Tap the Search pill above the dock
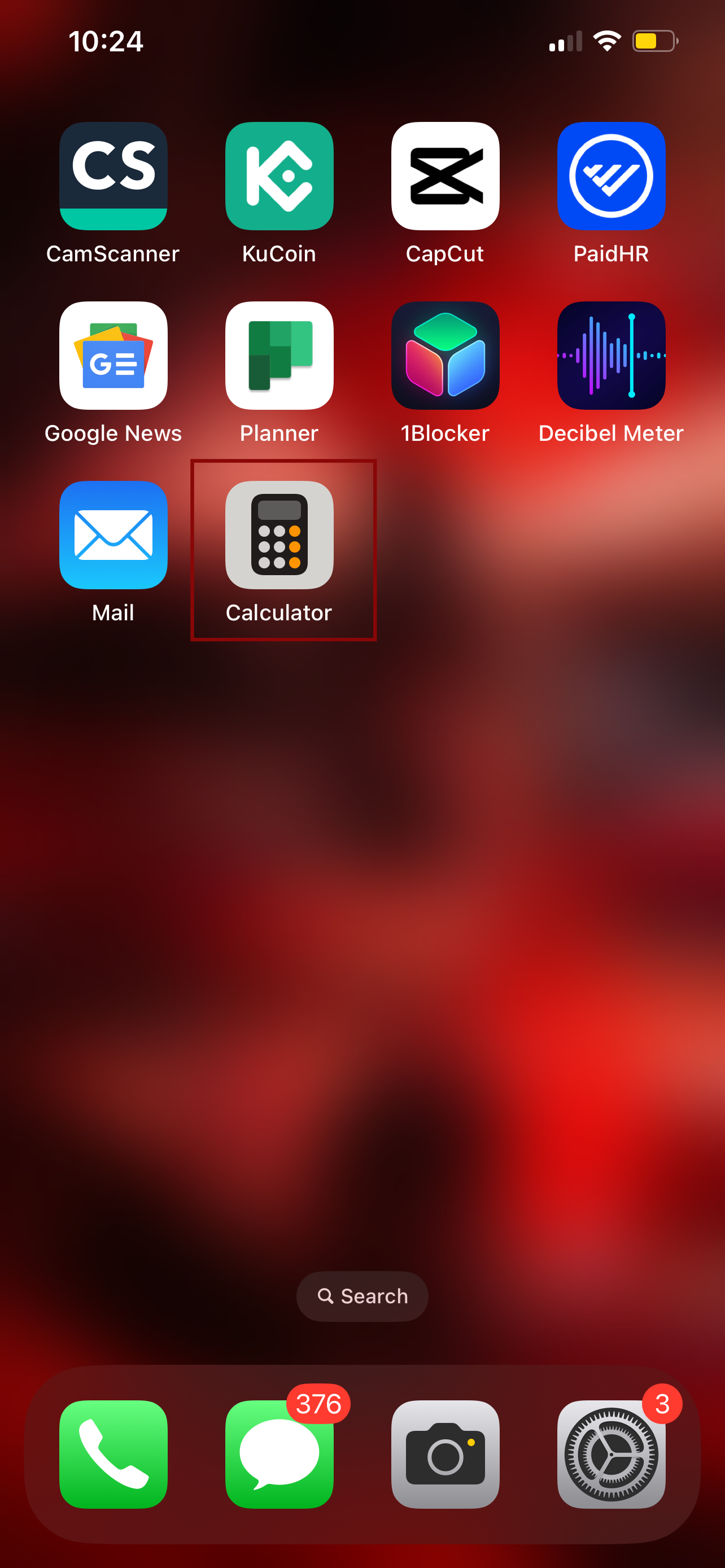The height and width of the screenshot is (1568, 725). pos(362,1296)
